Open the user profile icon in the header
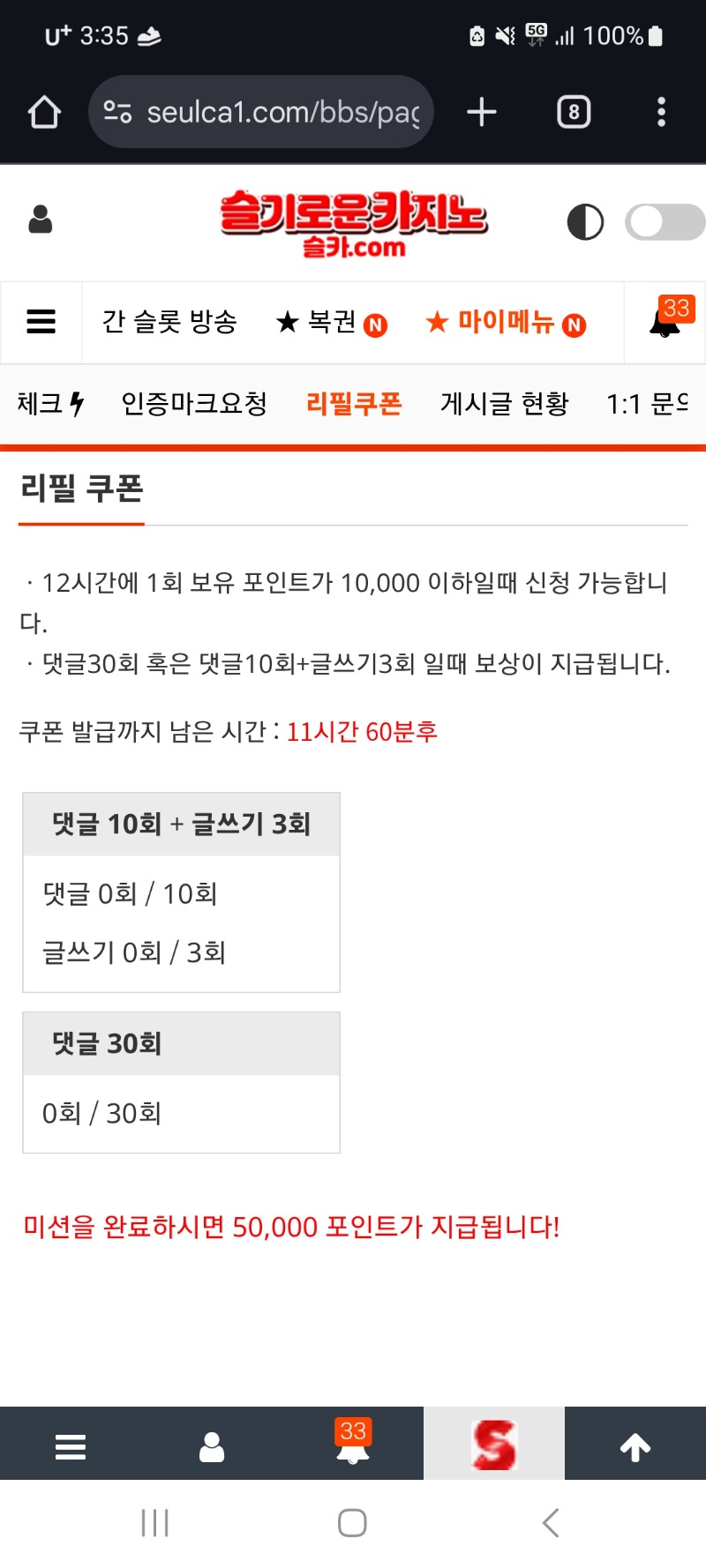The height and width of the screenshot is (1568, 706). click(41, 220)
